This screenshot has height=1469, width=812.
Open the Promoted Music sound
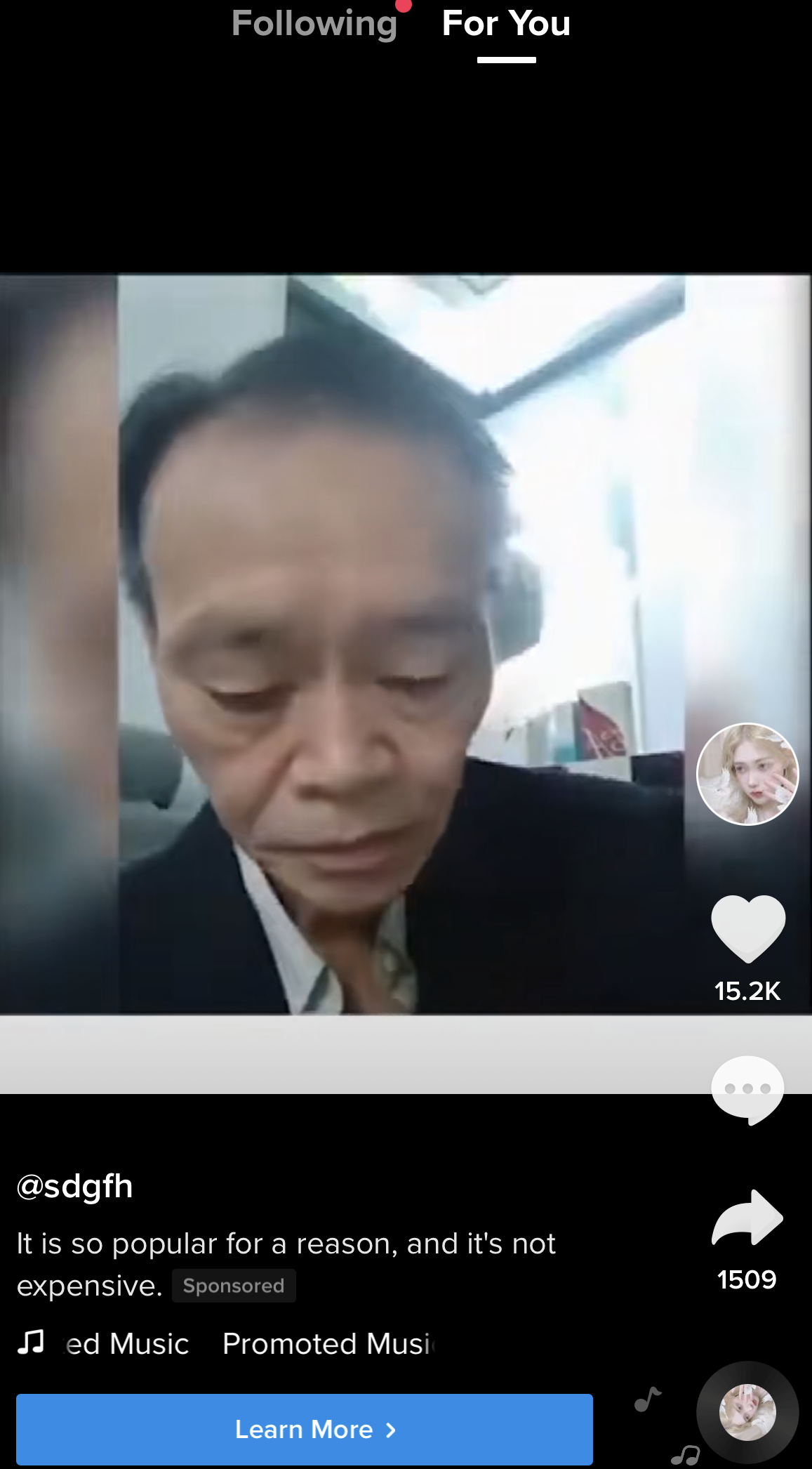coord(328,1344)
